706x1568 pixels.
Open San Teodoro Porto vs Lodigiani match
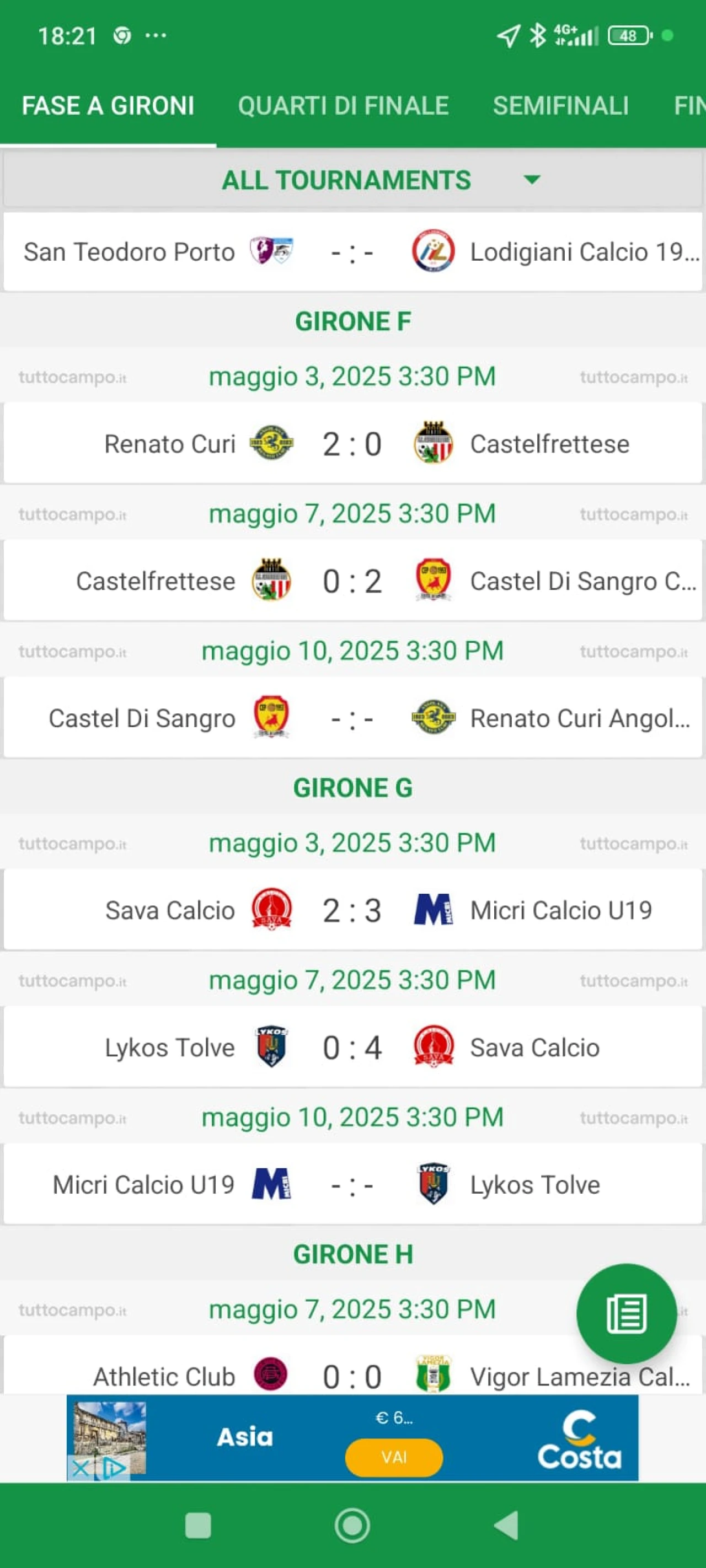tap(352, 252)
